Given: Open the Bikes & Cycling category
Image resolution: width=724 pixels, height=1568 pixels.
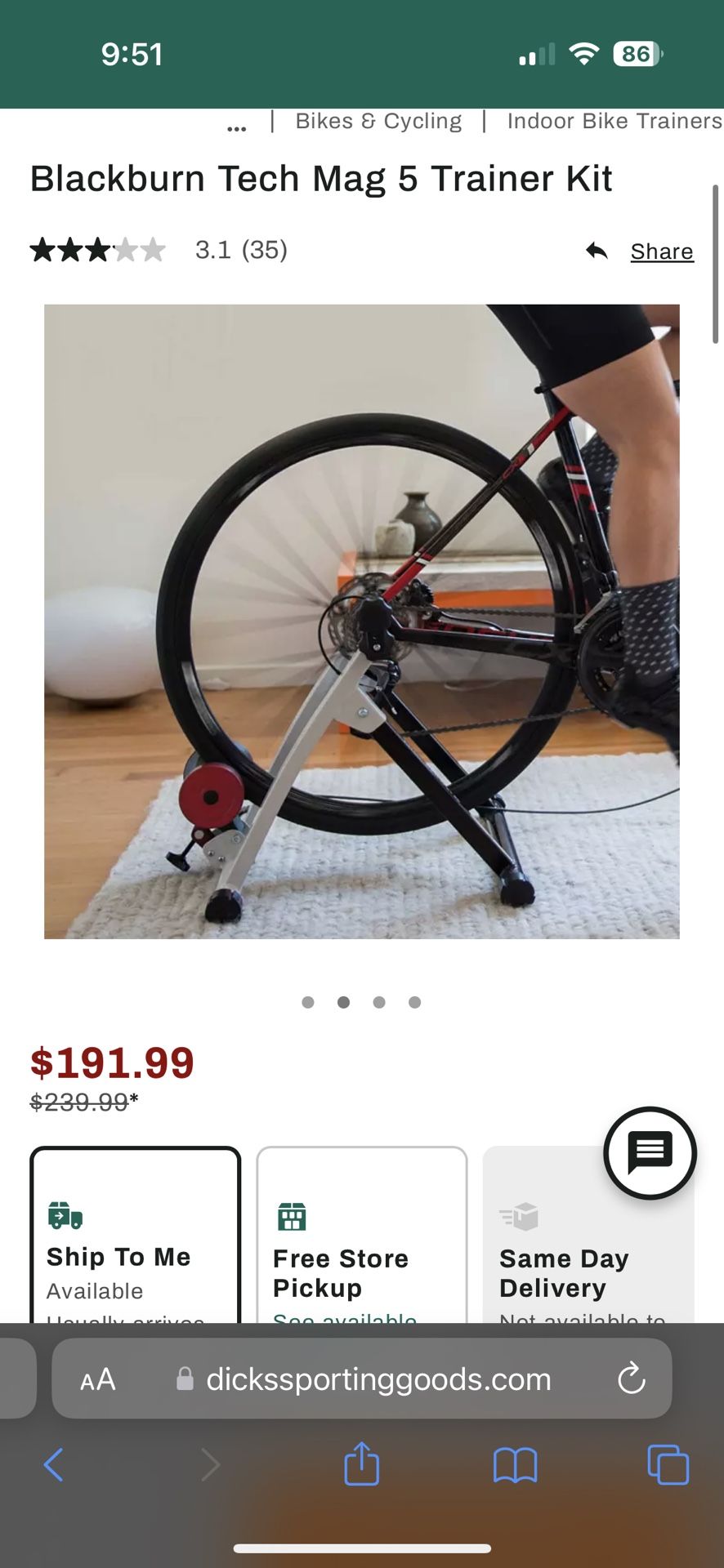Looking at the screenshot, I should click(x=378, y=121).
